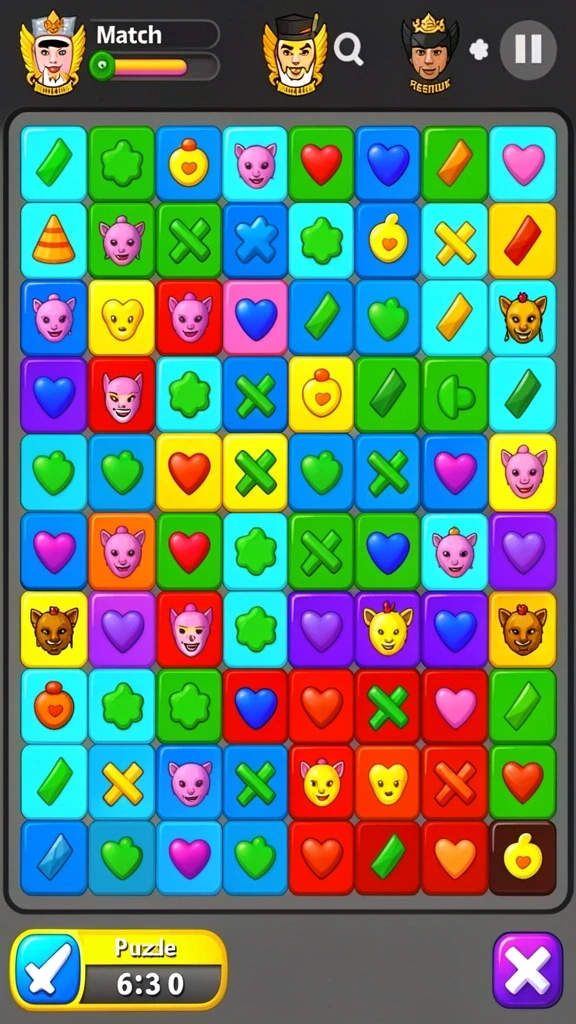Select the orange heart on red tile
This screenshot has height=1024, width=576.
(x=455, y=857)
